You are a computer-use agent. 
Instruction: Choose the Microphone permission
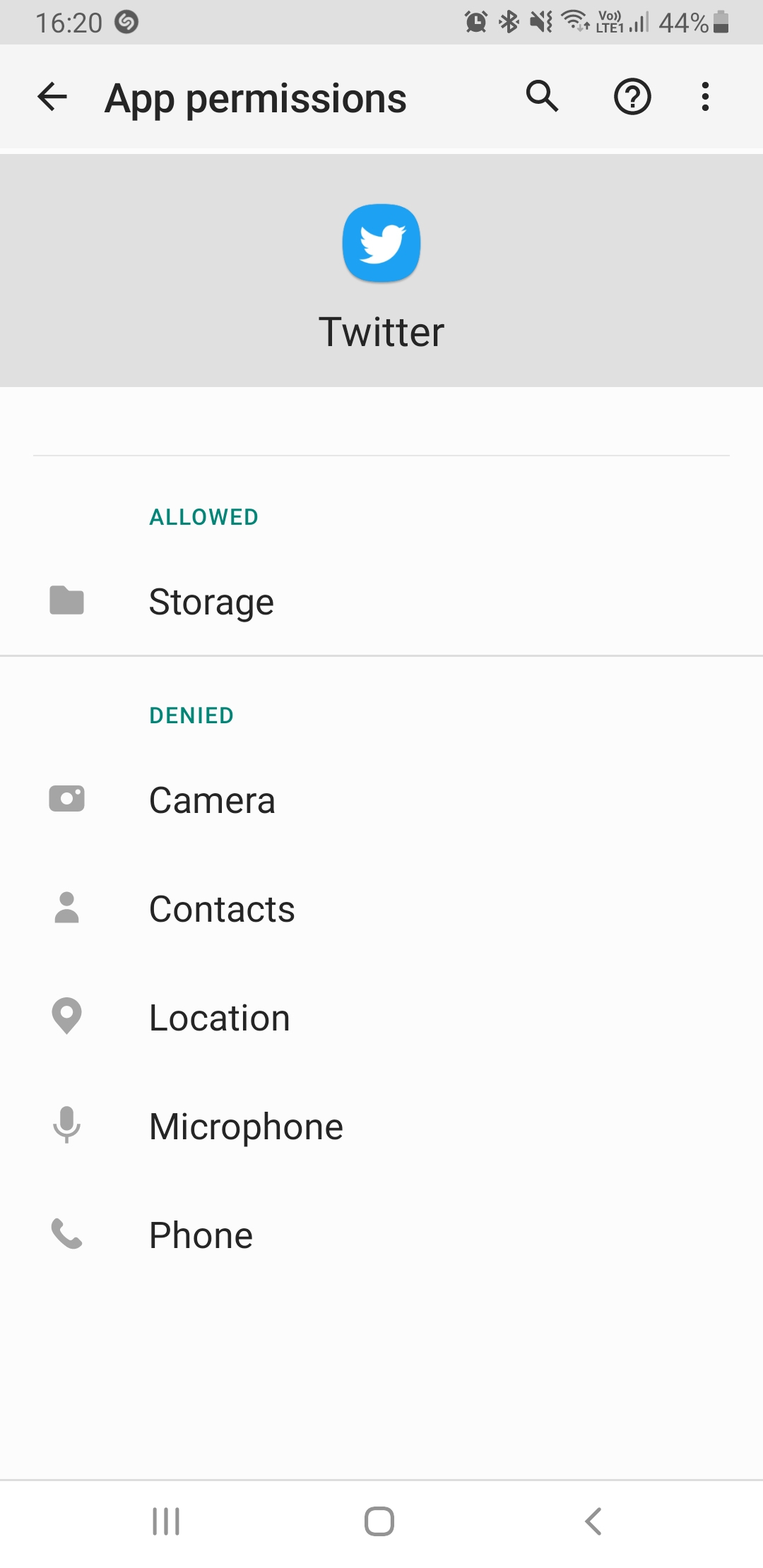tap(246, 1127)
